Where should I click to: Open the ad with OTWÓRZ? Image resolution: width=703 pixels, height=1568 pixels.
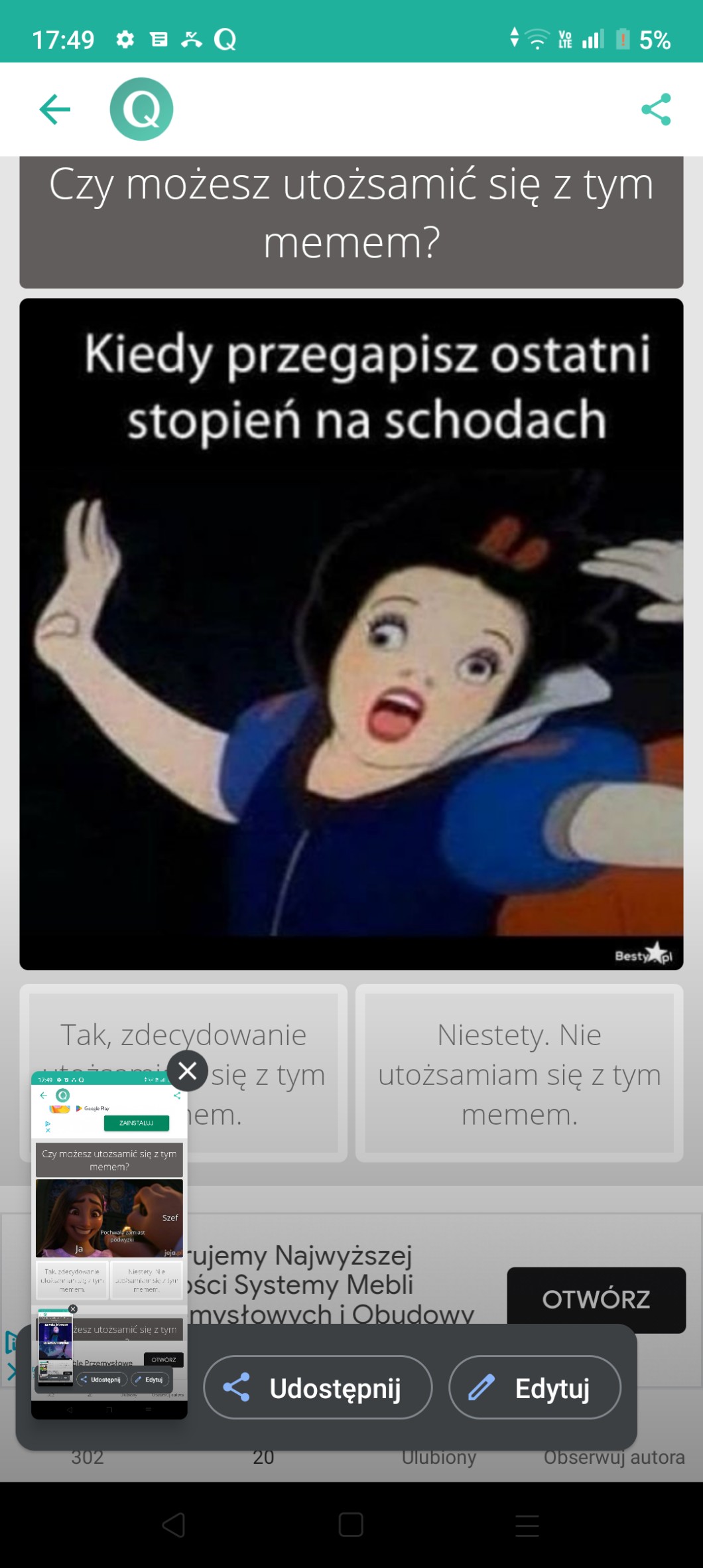point(596,1299)
